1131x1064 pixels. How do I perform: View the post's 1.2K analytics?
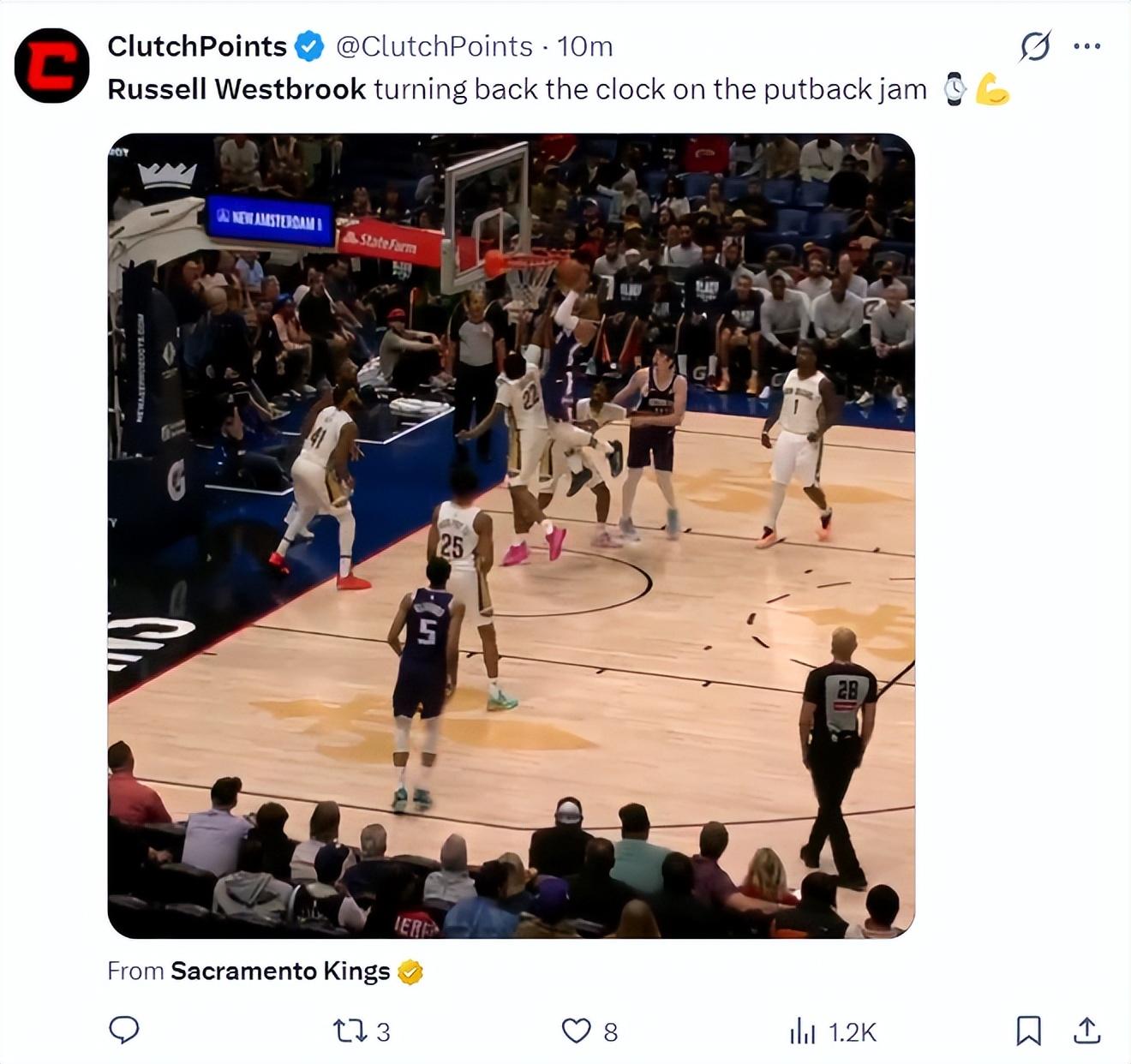[803, 1031]
